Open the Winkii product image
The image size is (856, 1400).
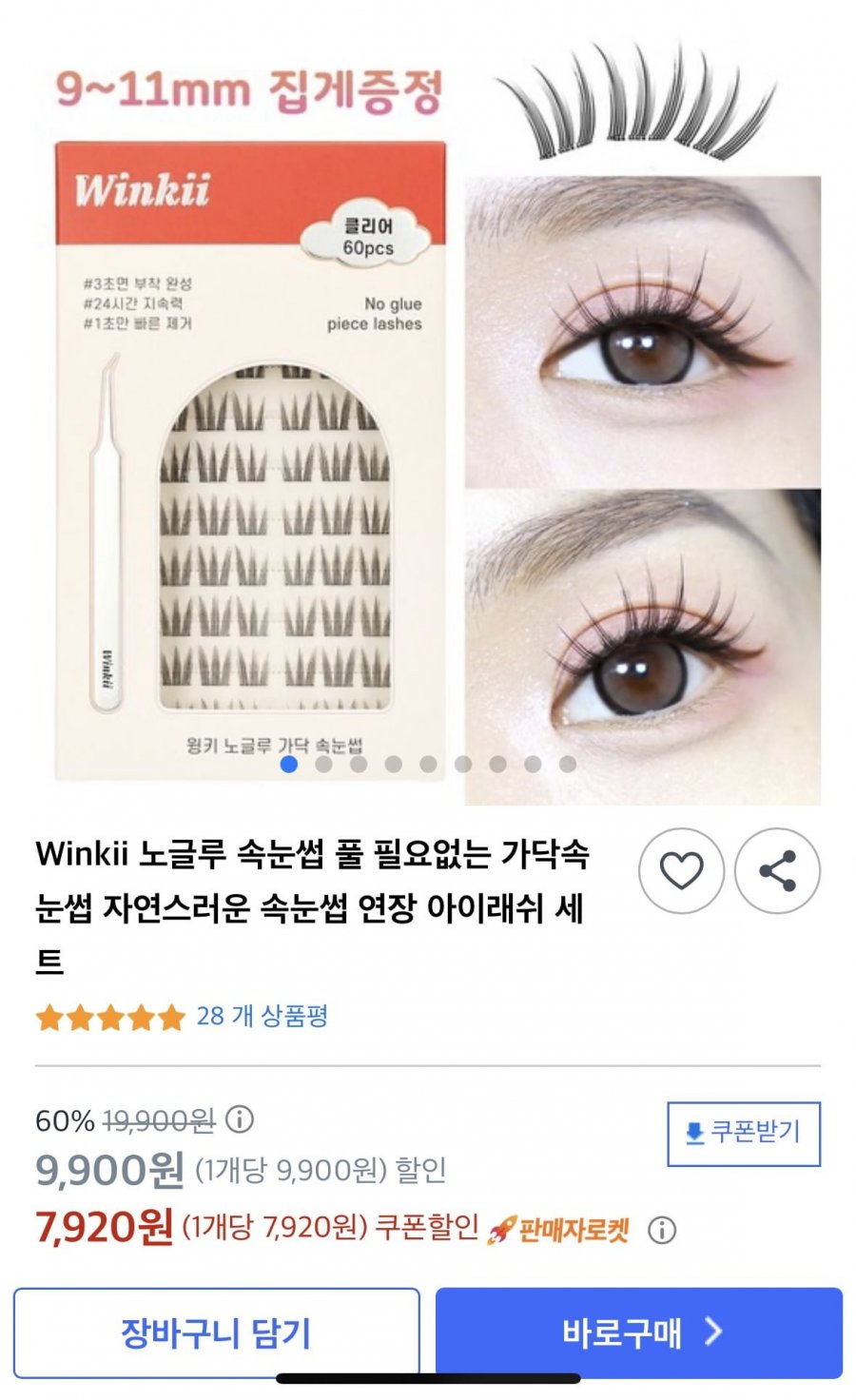point(428,418)
